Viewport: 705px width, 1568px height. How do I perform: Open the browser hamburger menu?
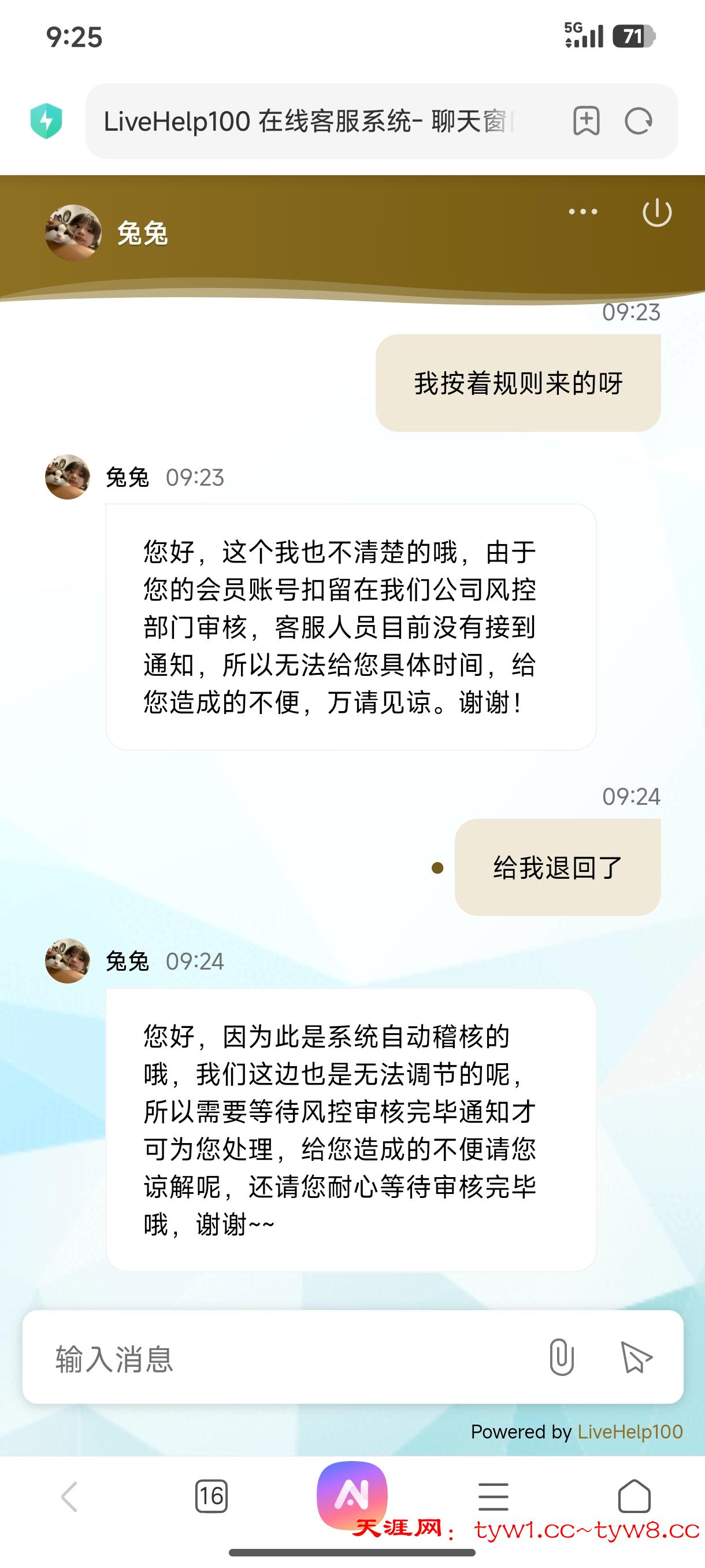click(493, 1496)
